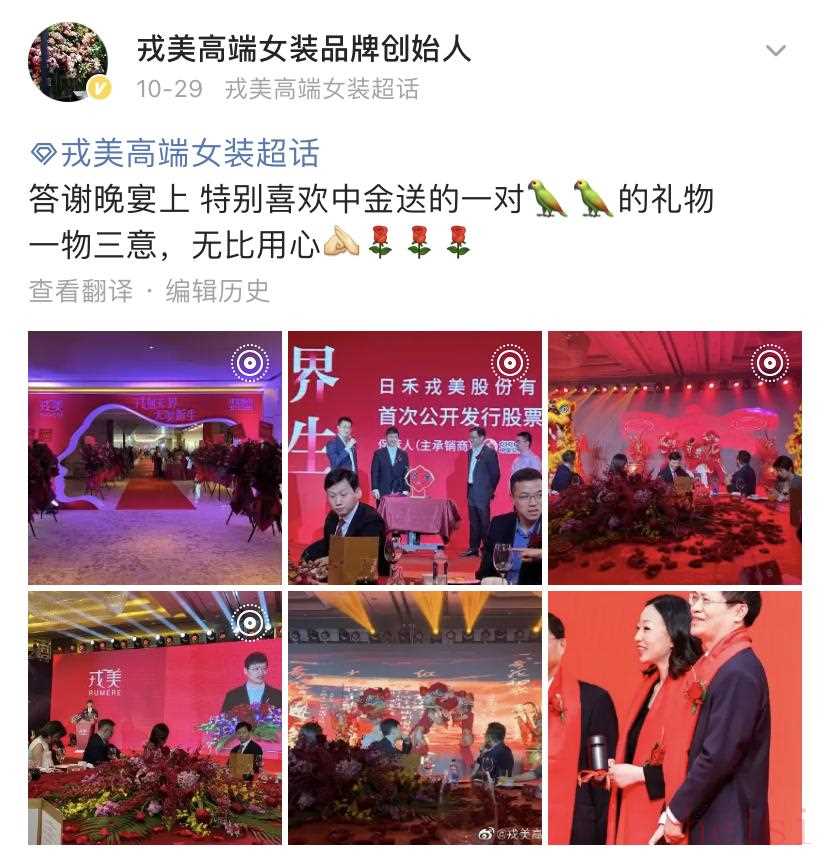828x857 pixels.
Task: Expand the post options chevron
Action: 775,50
